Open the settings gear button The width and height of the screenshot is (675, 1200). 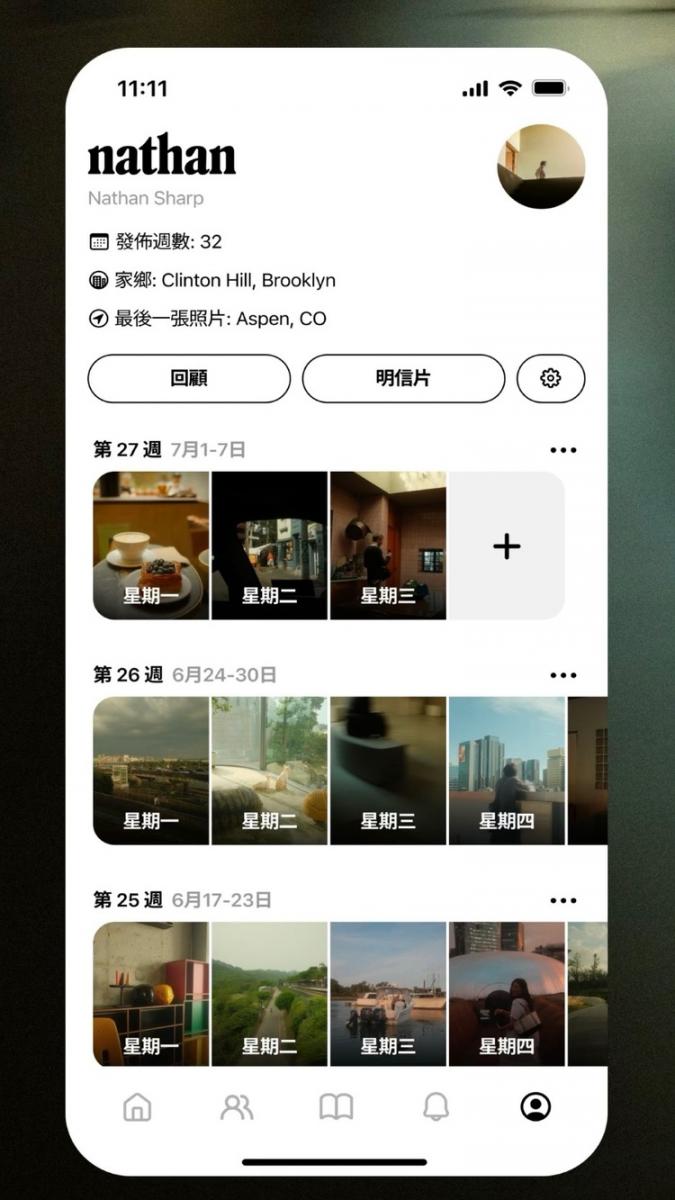550,378
